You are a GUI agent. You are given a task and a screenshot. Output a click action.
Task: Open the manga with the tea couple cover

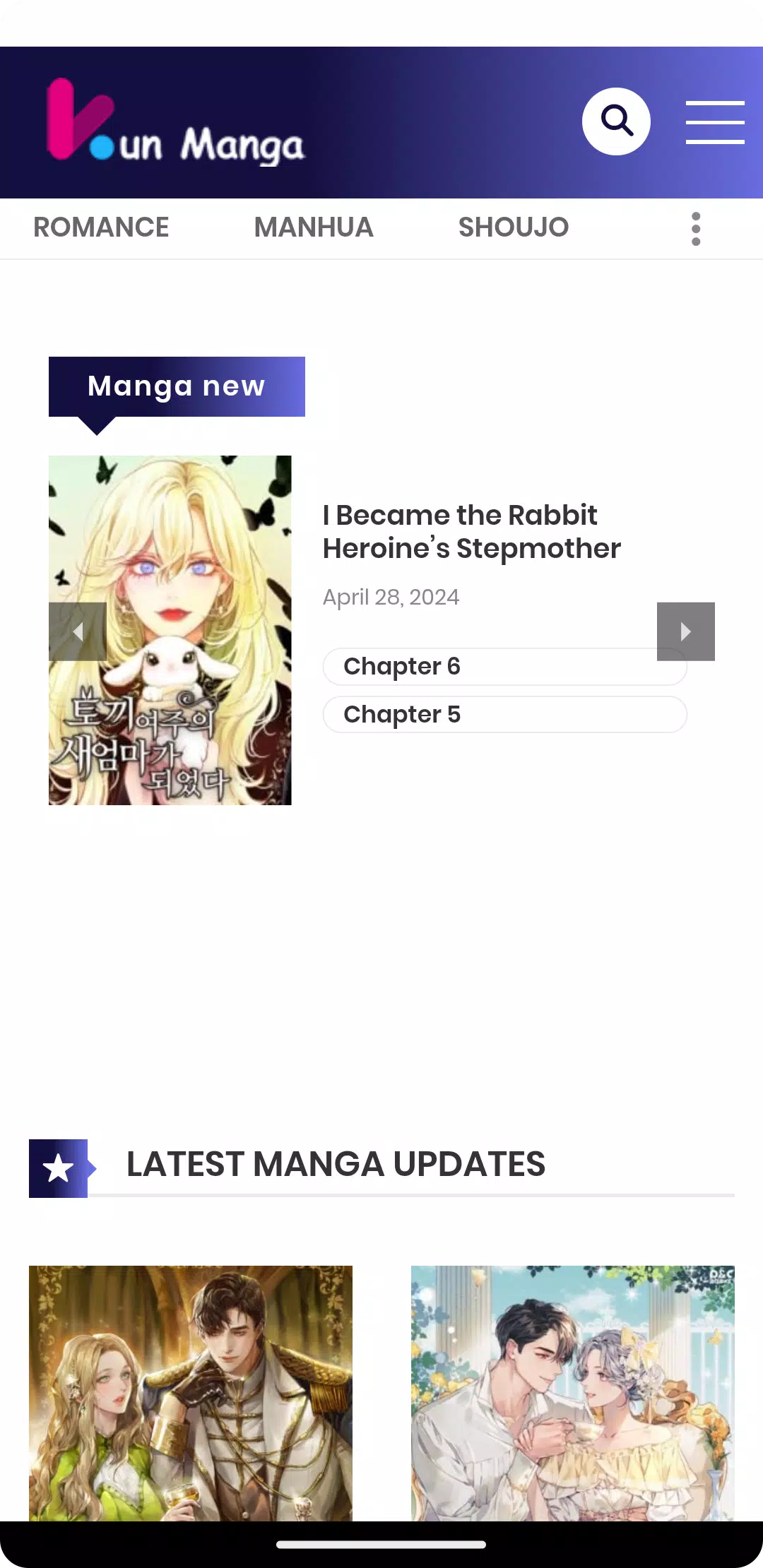(572, 1393)
